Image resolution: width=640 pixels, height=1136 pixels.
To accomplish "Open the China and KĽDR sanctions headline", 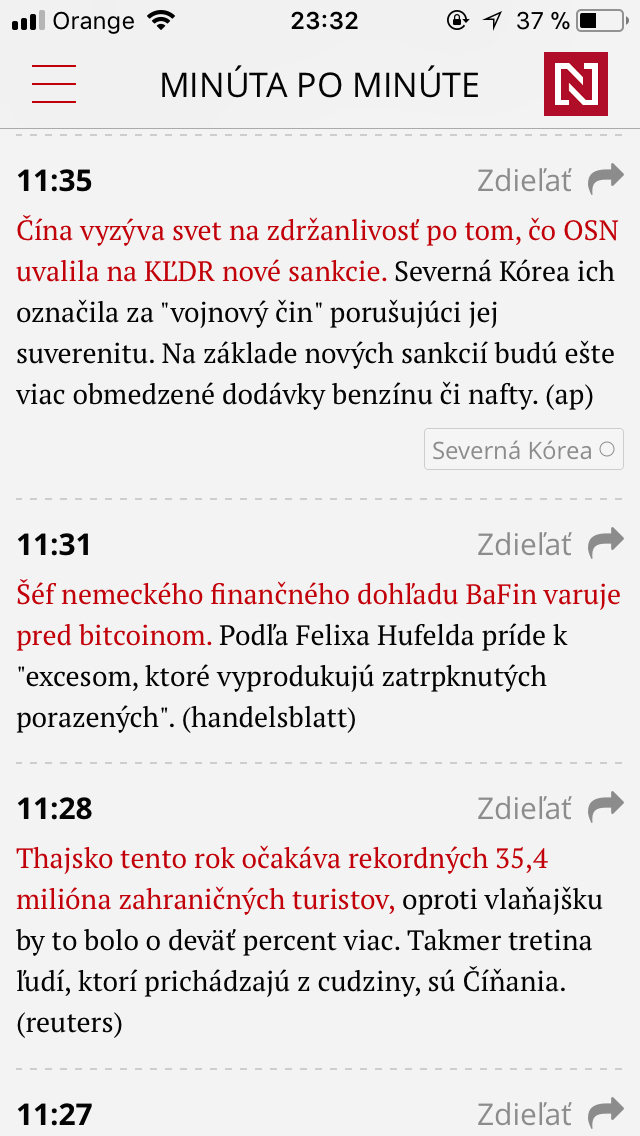I will pyautogui.click(x=317, y=252).
